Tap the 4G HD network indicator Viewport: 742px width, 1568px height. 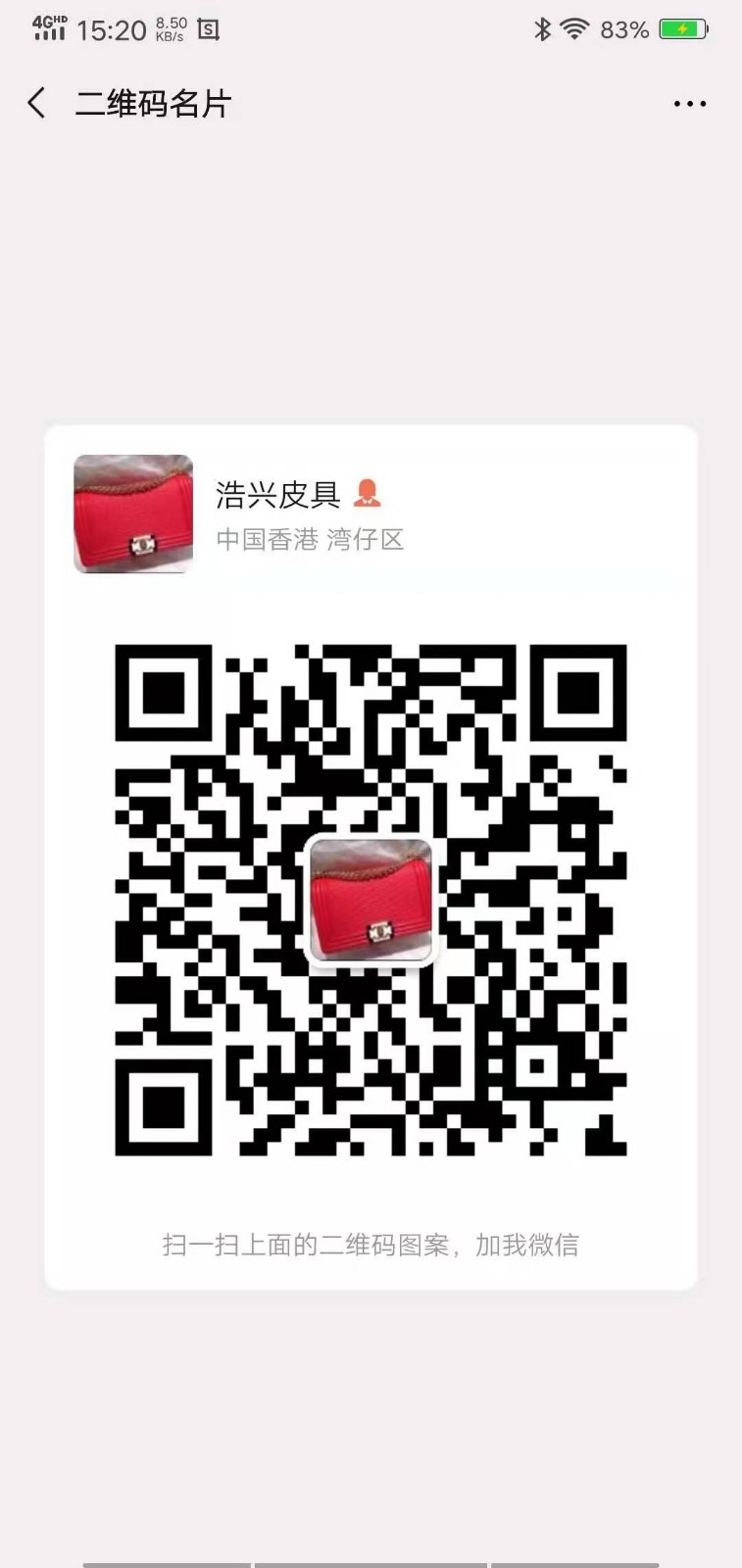coord(47,28)
